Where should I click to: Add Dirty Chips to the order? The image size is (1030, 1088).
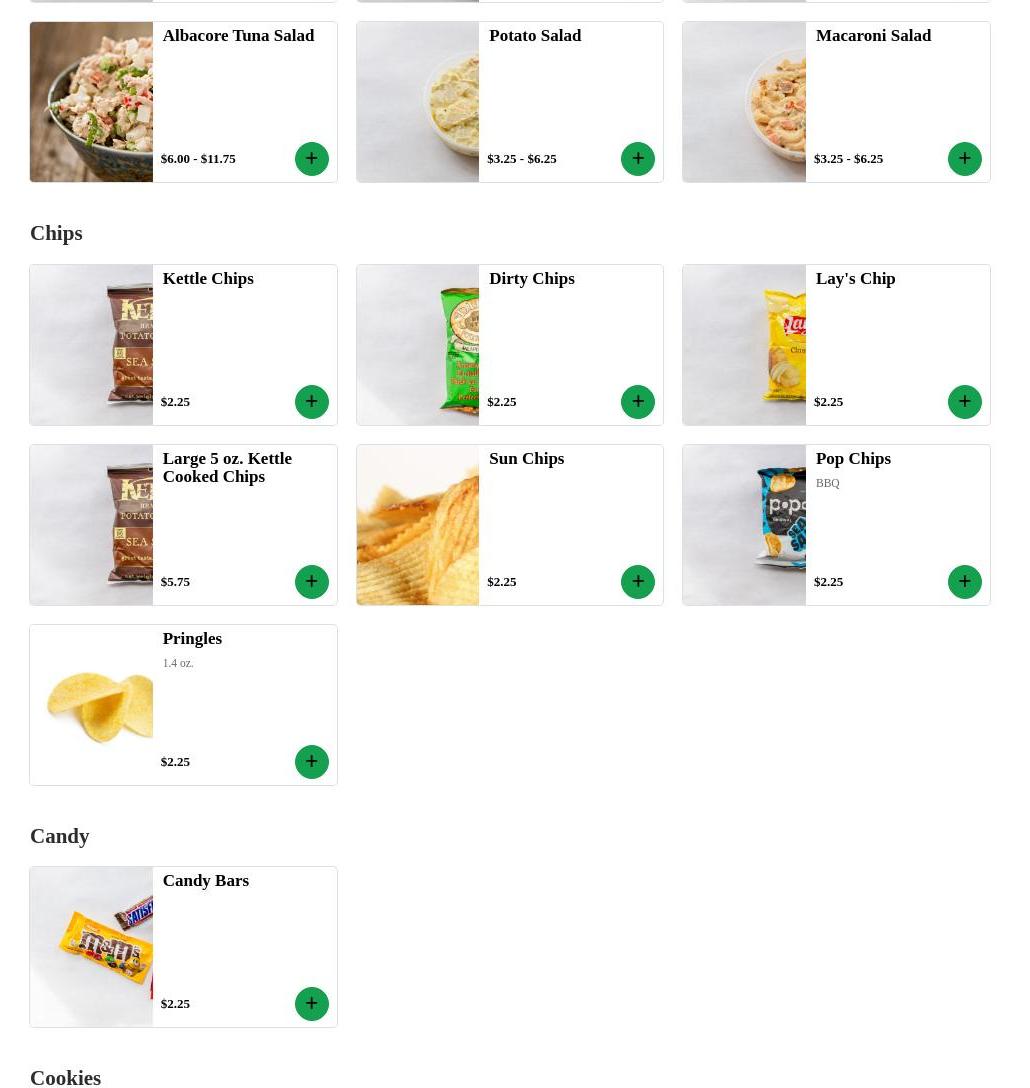pos(638,402)
